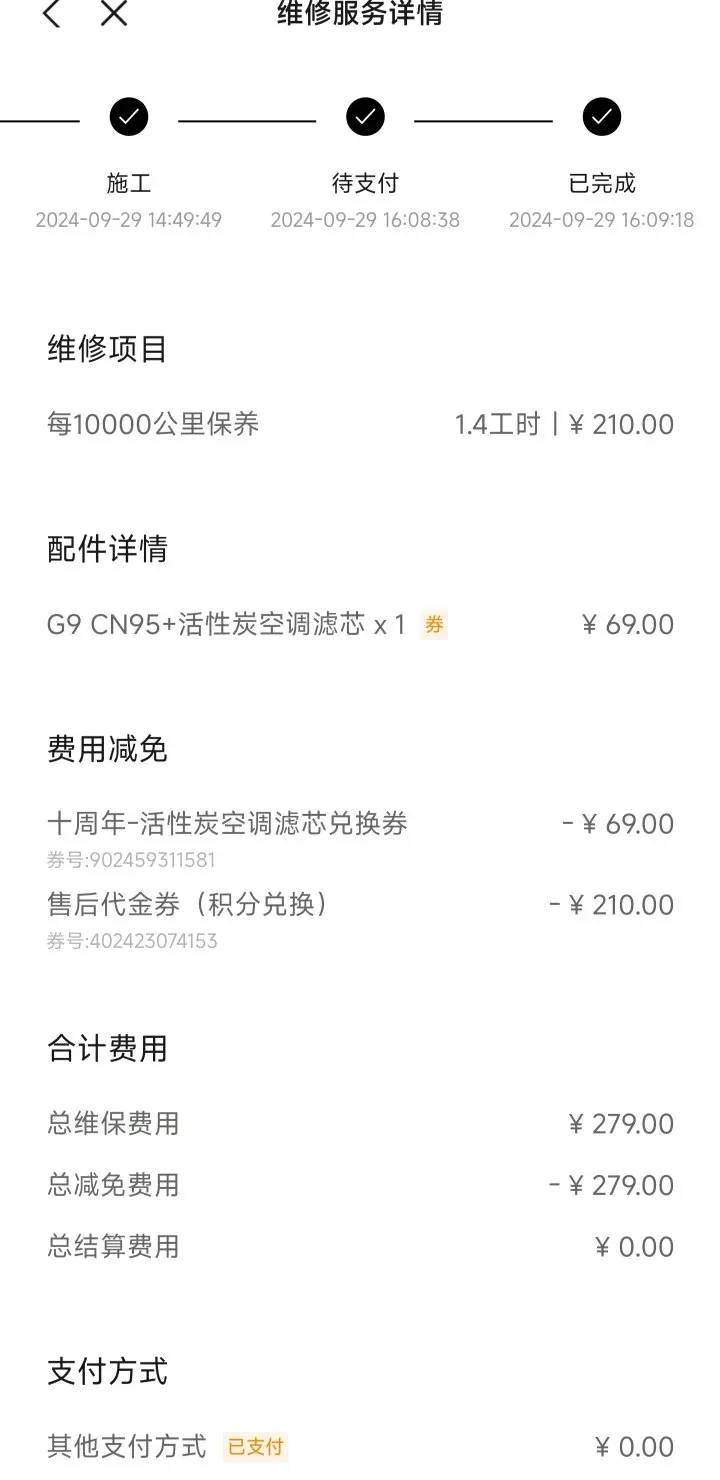Viewport: 720px width, 1480px height.
Task: Go back from the repair service details
Action: click(x=52, y=14)
